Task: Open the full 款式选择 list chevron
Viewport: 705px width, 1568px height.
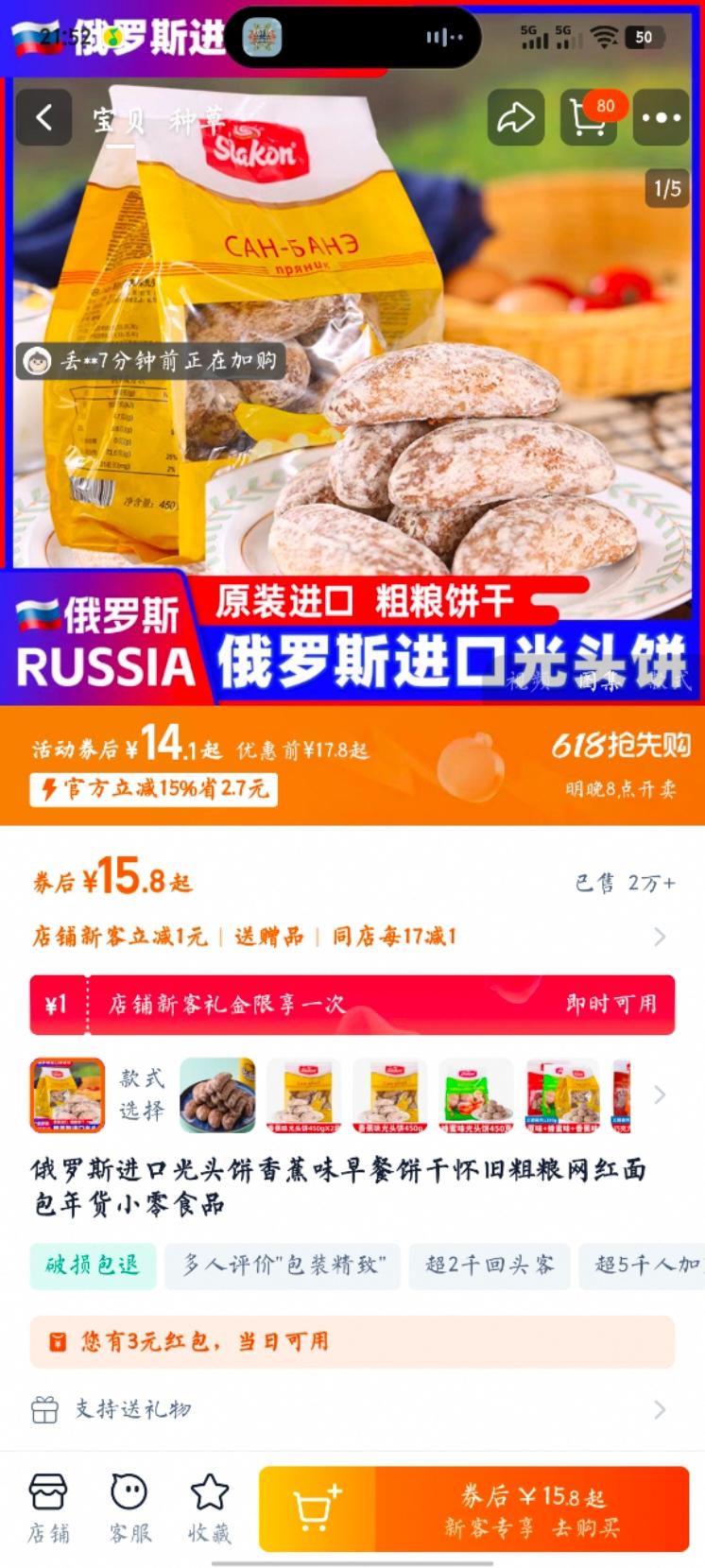Action: click(660, 1094)
